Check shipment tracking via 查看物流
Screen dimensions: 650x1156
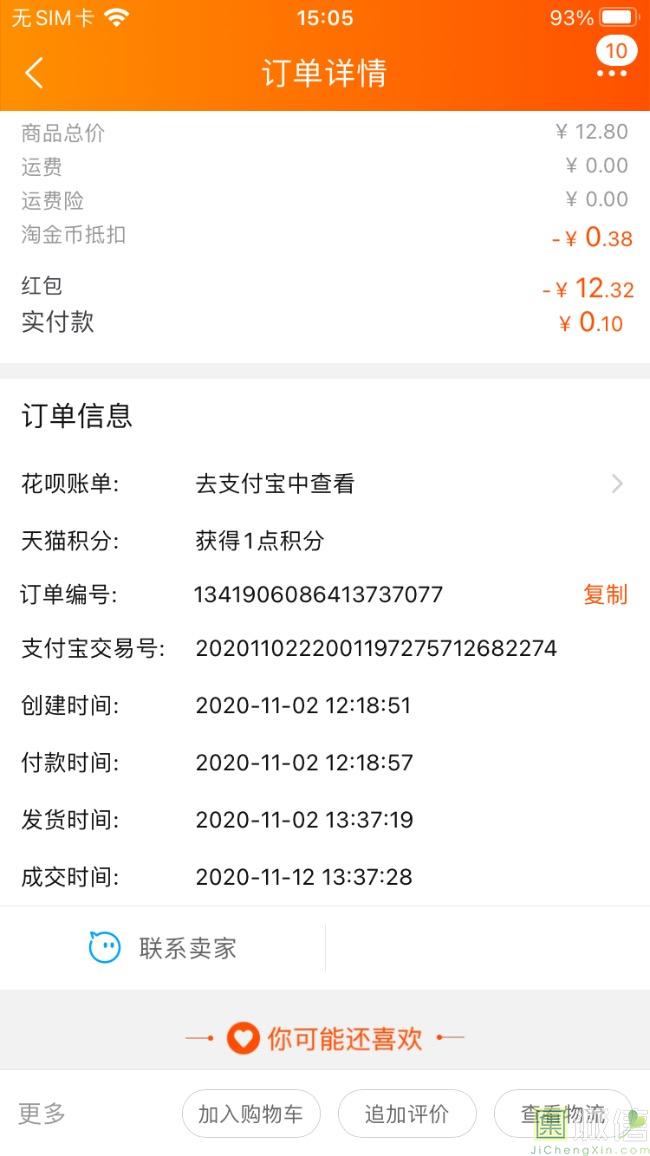(x=563, y=1113)
